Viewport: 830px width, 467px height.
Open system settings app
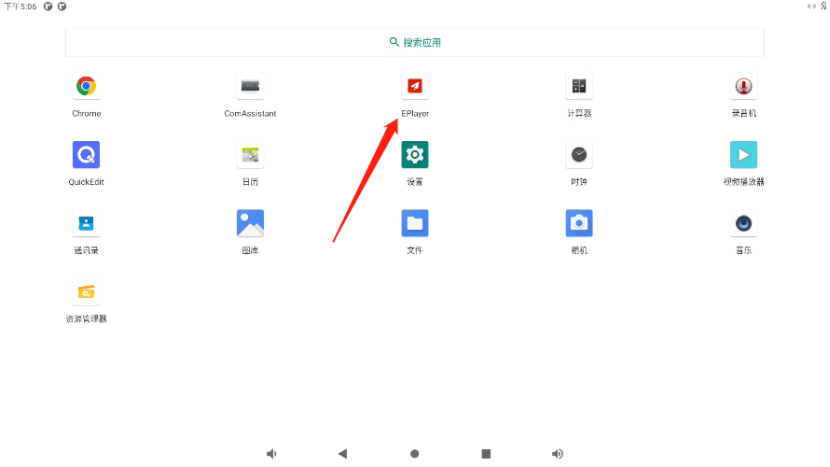[414, 155]
